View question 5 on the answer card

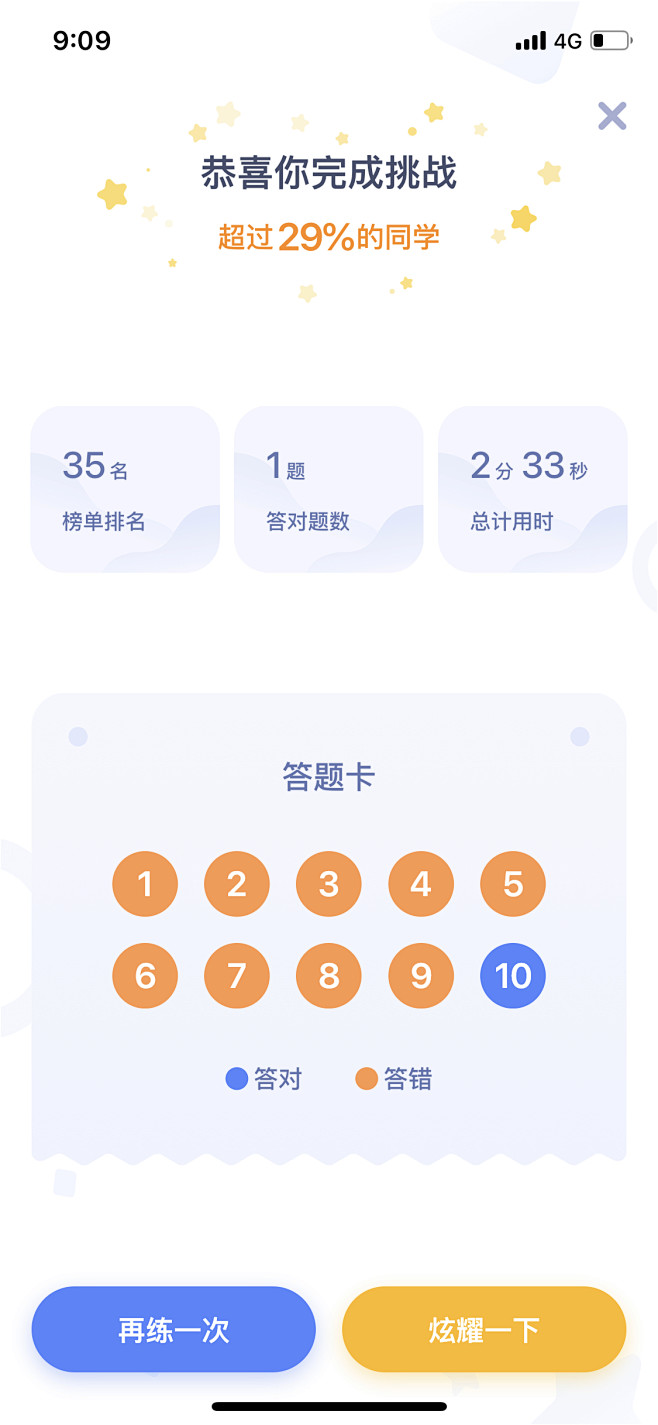point(513,884)
